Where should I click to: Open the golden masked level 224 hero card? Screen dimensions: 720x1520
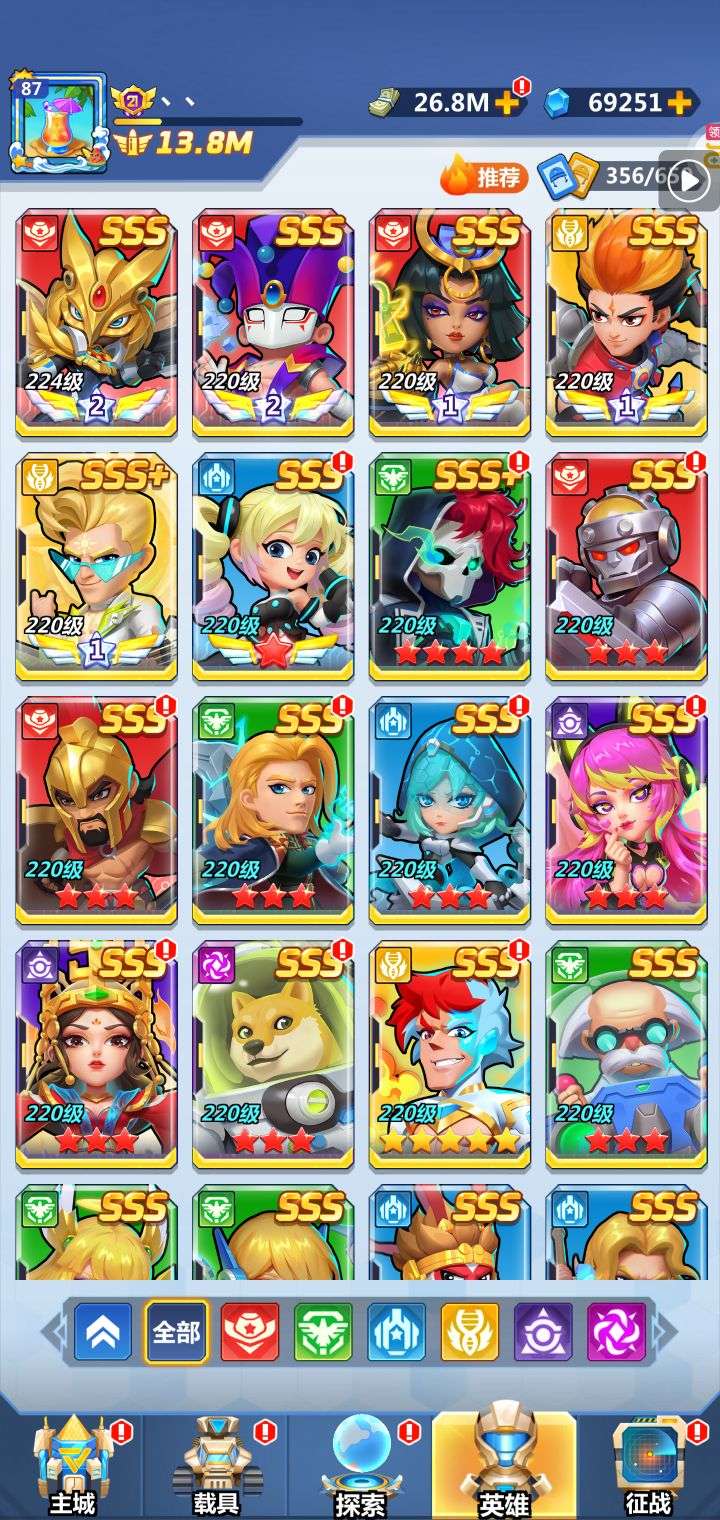point(96,323)
